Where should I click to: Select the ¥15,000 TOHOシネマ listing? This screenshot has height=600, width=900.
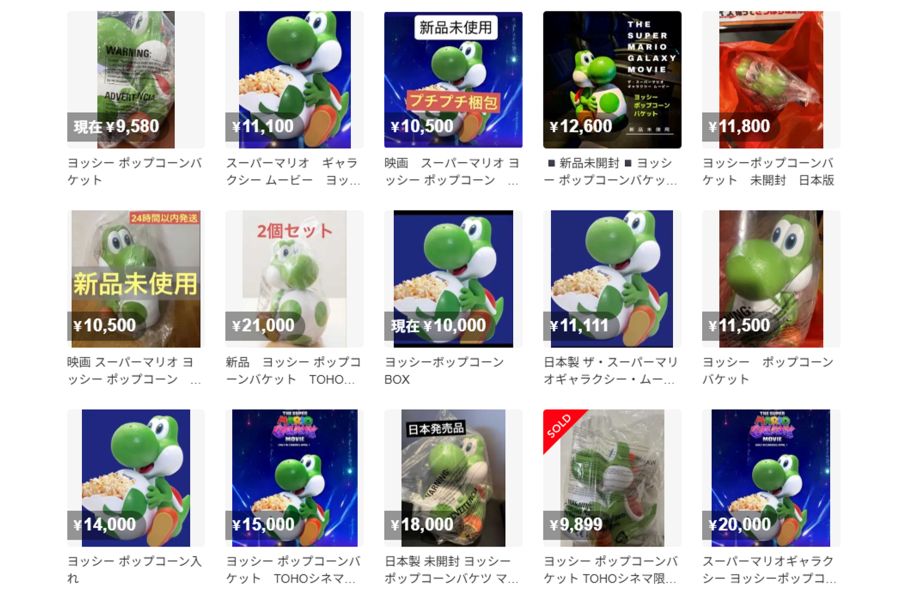(x=295, y=478)
